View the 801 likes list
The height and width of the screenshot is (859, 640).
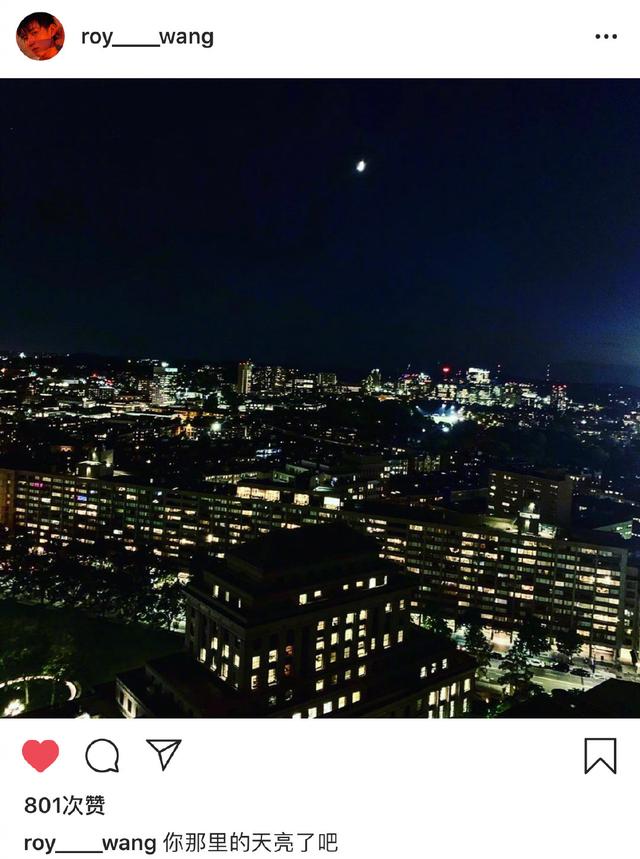[x=65, y=805]
